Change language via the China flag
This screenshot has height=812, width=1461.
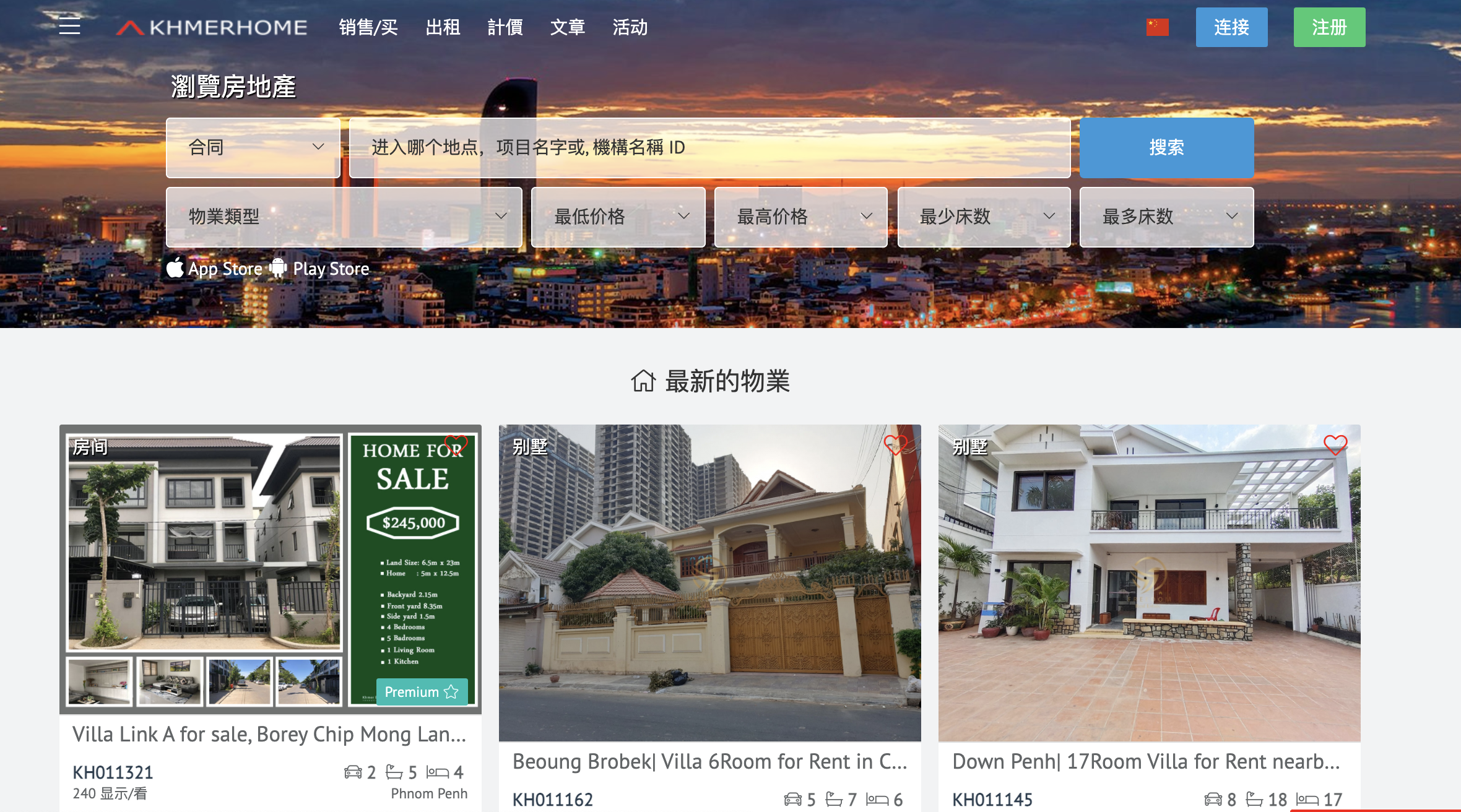(1157, 27)
